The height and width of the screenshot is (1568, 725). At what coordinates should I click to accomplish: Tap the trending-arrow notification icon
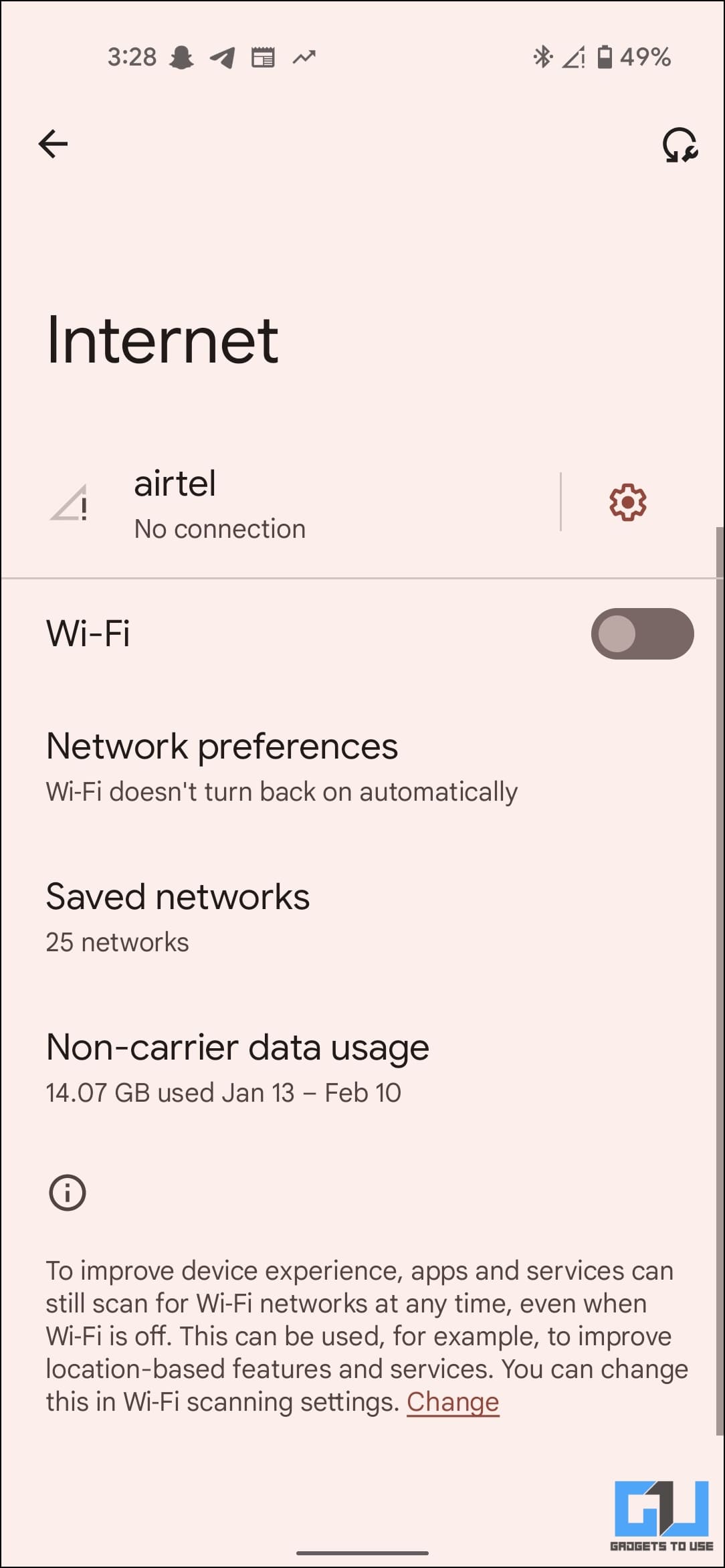[303, 58]
